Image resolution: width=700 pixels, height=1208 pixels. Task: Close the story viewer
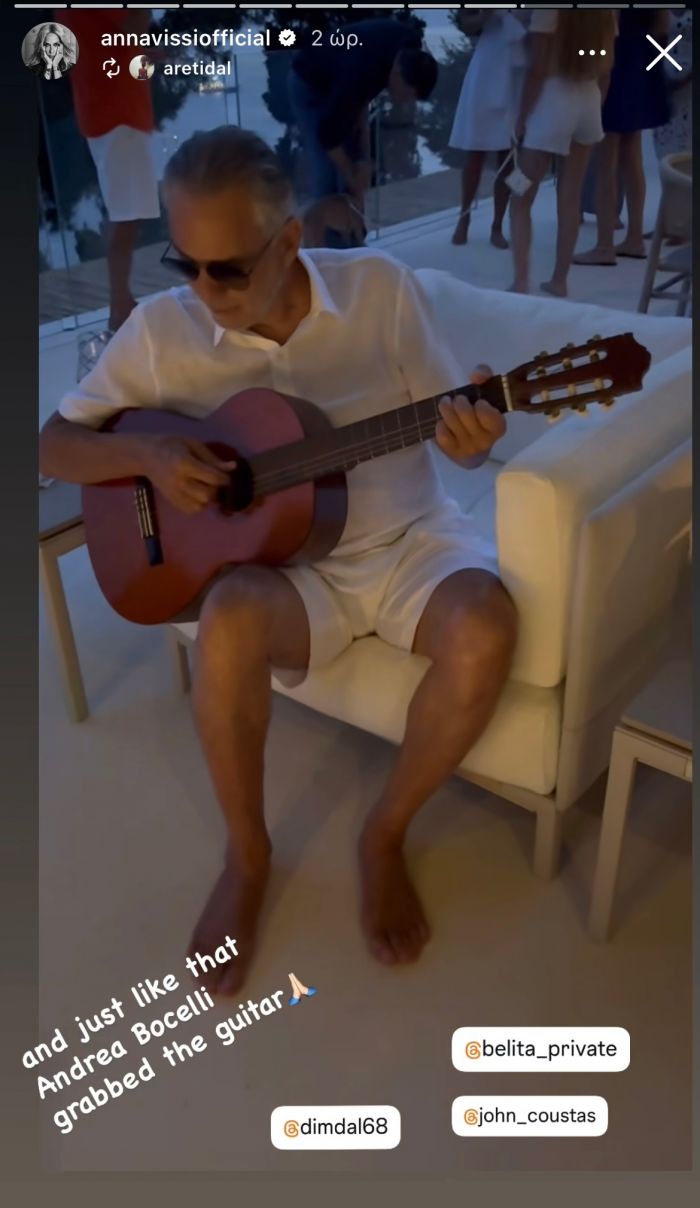663,52
